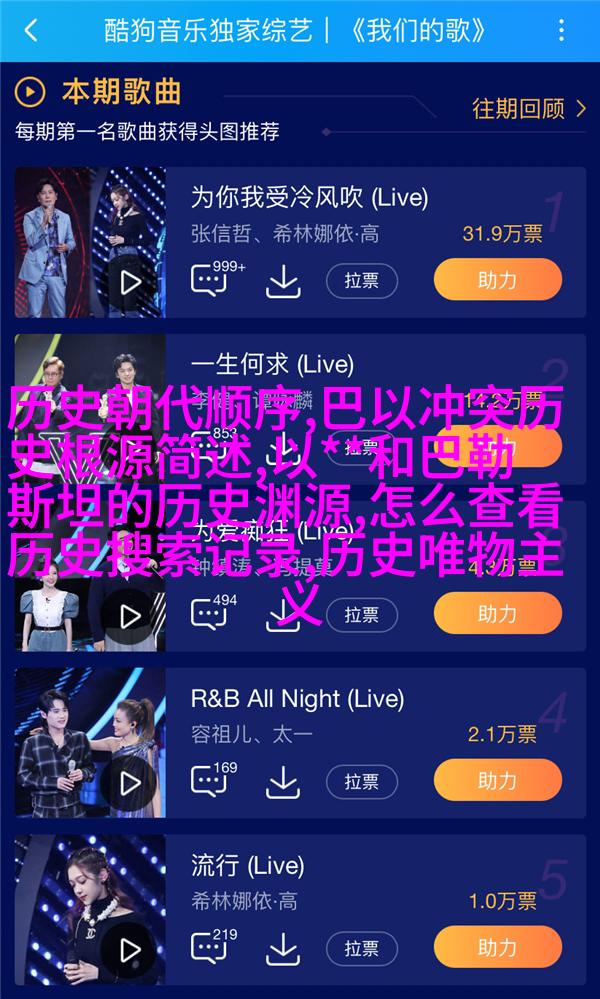Download 流行 (Live)

283,949
